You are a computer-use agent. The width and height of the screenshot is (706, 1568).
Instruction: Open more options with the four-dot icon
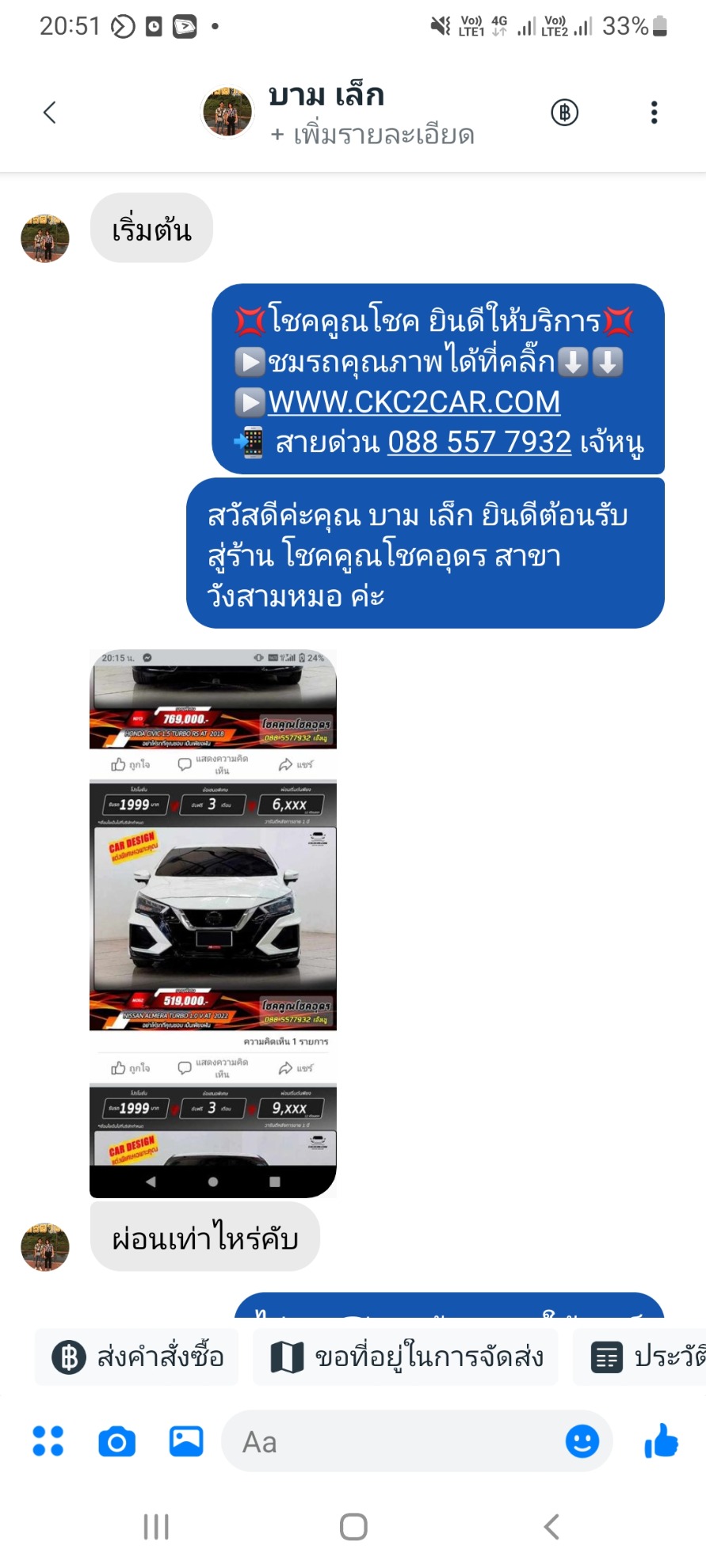48,1441
